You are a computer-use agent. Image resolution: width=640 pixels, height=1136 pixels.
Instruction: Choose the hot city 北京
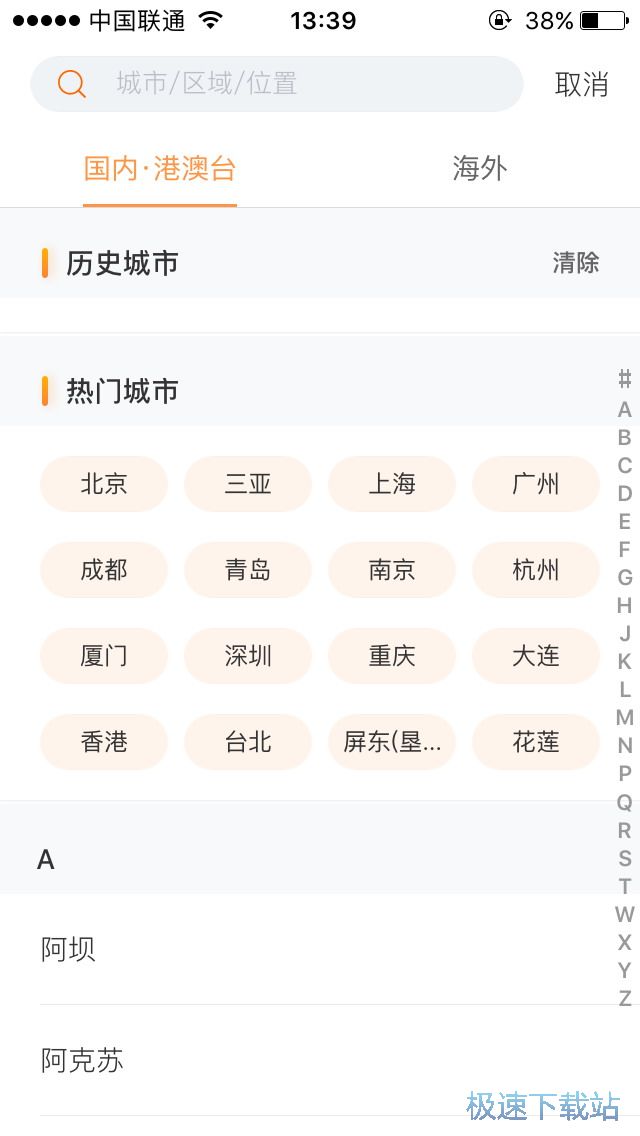pos(104,484)
